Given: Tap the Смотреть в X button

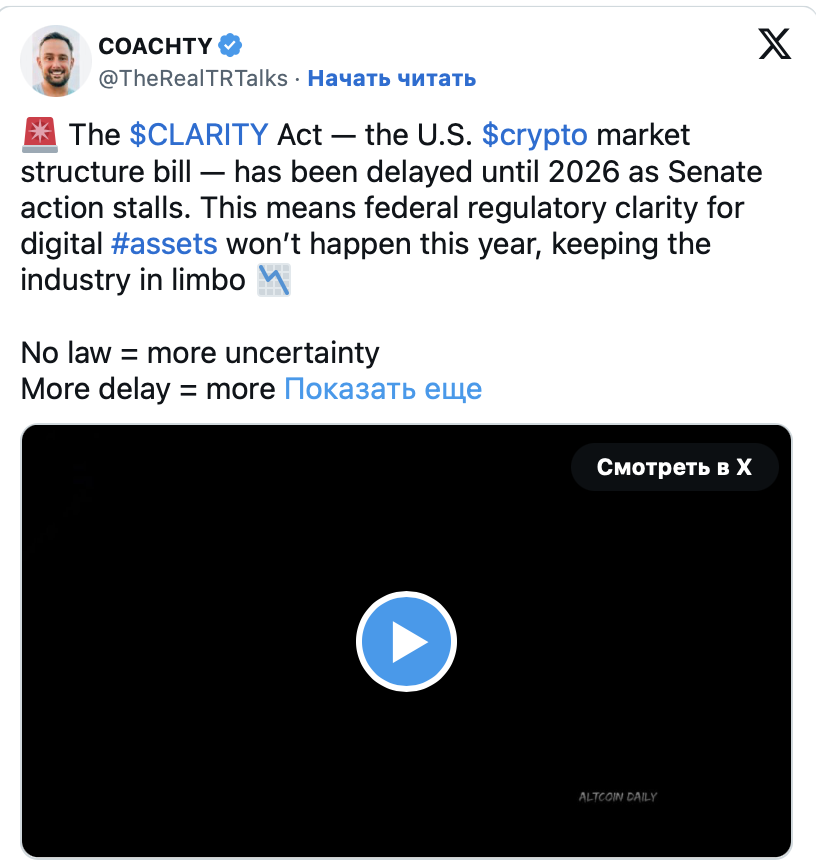Looking at the screenshot, I should 674,467.
